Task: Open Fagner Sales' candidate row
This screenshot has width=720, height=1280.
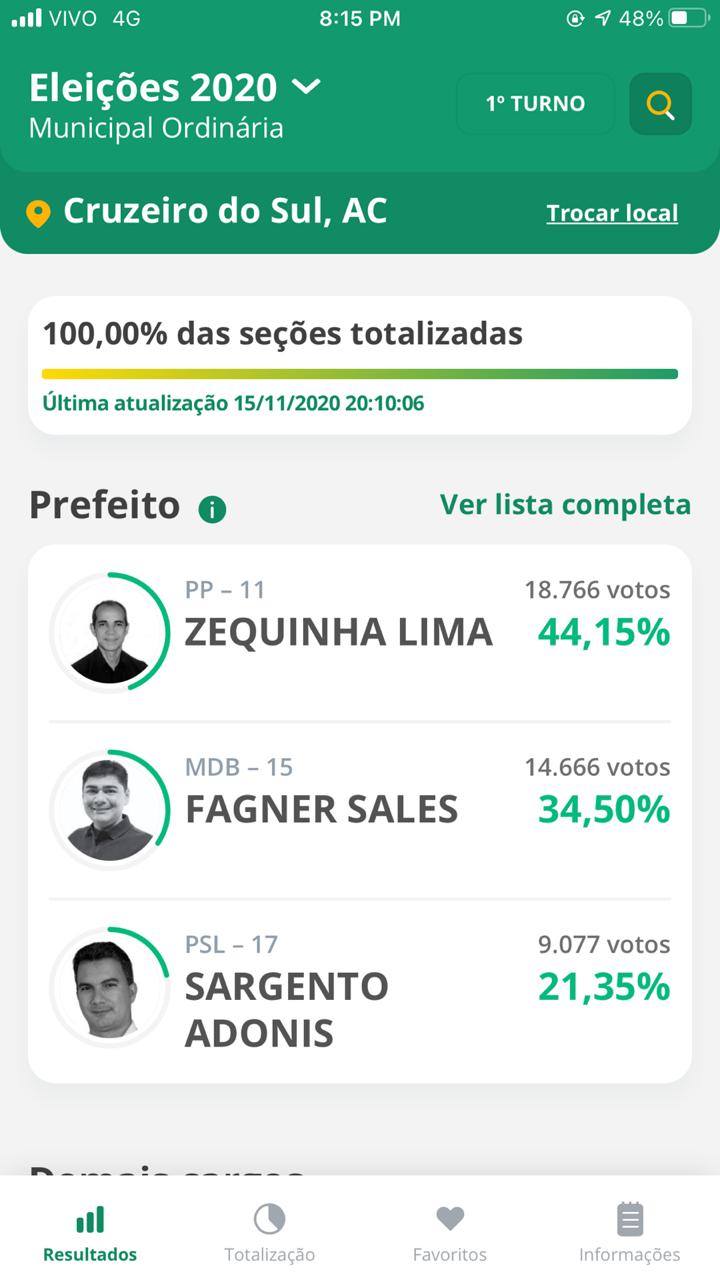Action: (360, 809)
